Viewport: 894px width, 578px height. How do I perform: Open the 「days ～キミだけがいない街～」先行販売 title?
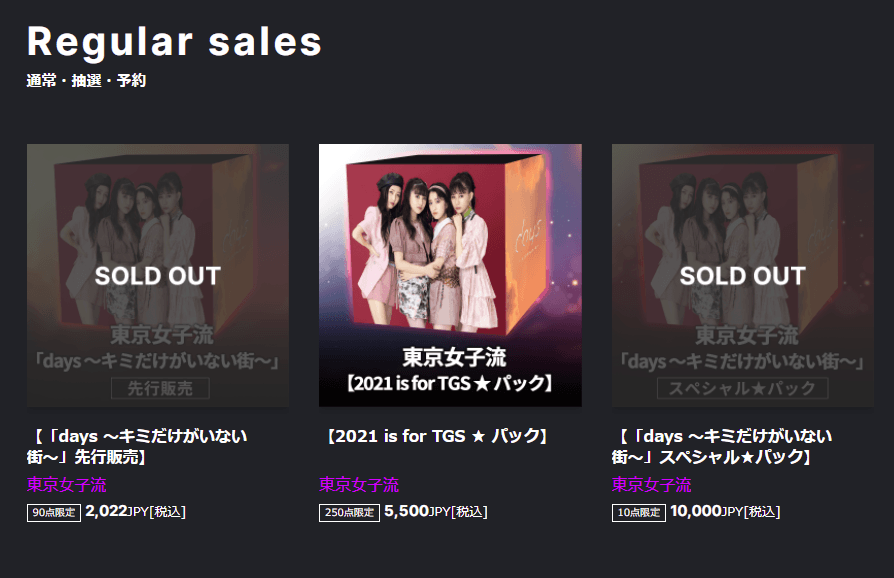(136, 447)
